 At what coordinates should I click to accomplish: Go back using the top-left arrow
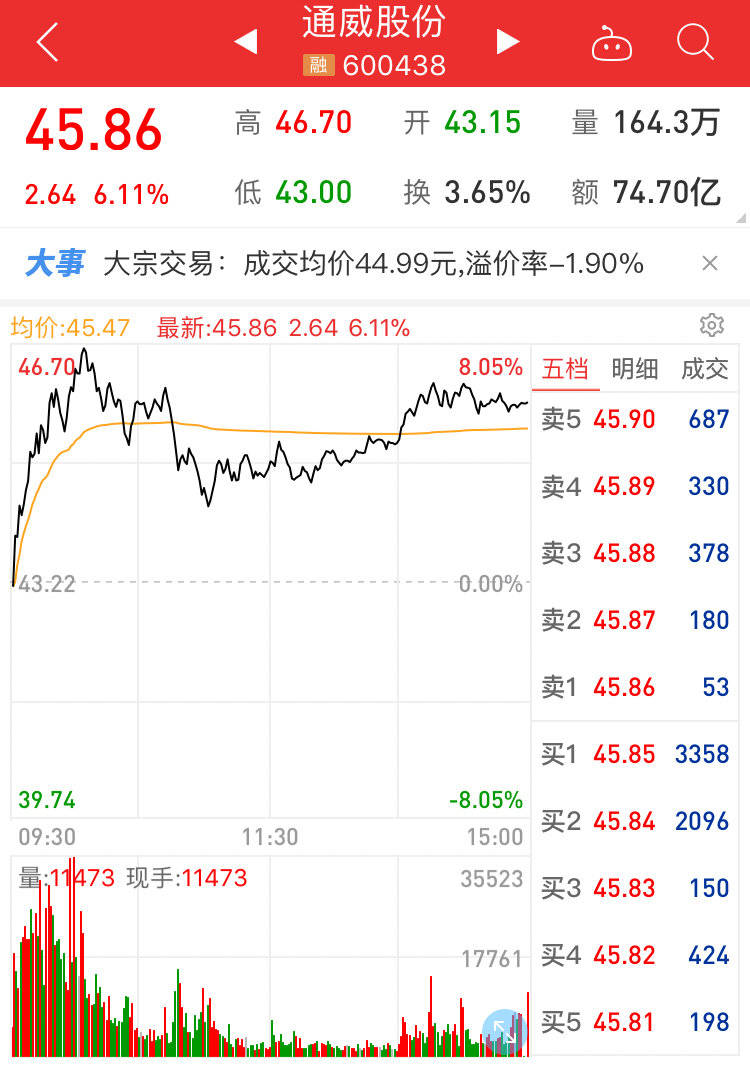[47, 43]
